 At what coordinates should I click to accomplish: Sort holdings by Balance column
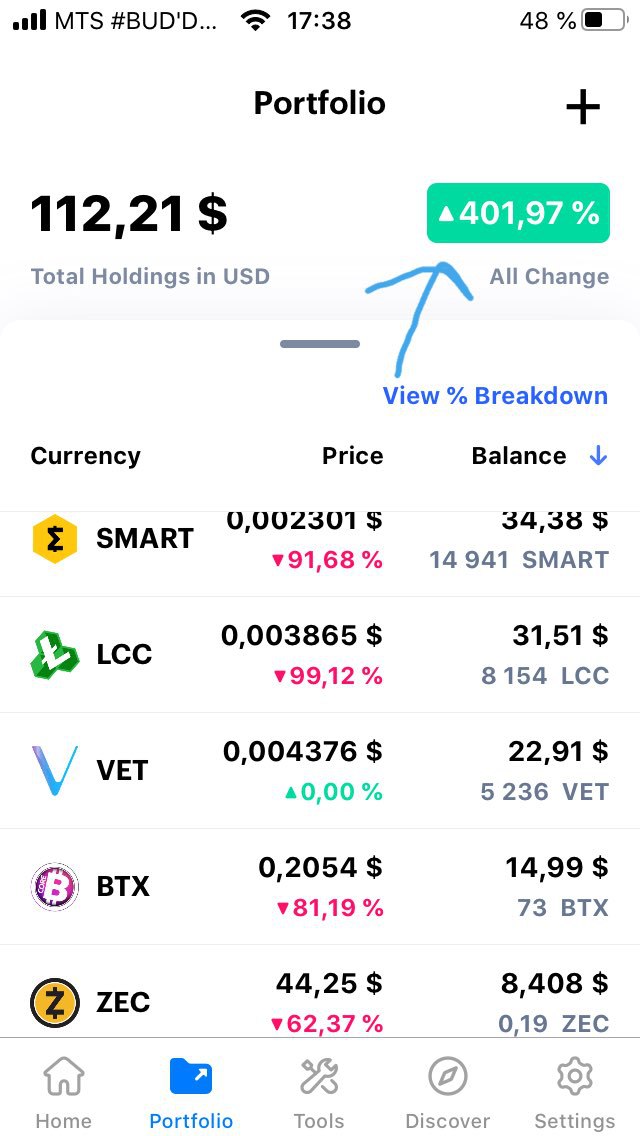click(x=539, y=456)
